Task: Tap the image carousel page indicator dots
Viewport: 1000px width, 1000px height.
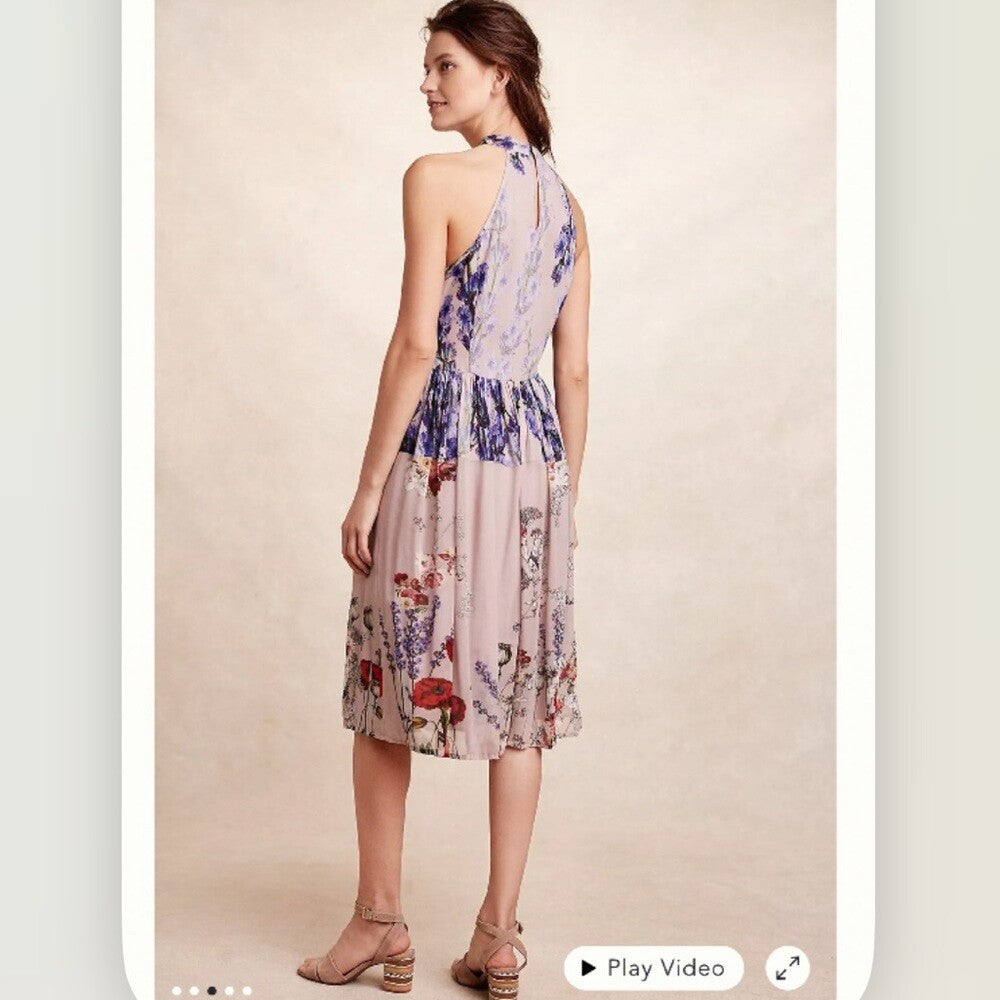Action: [x=211, y=991]
